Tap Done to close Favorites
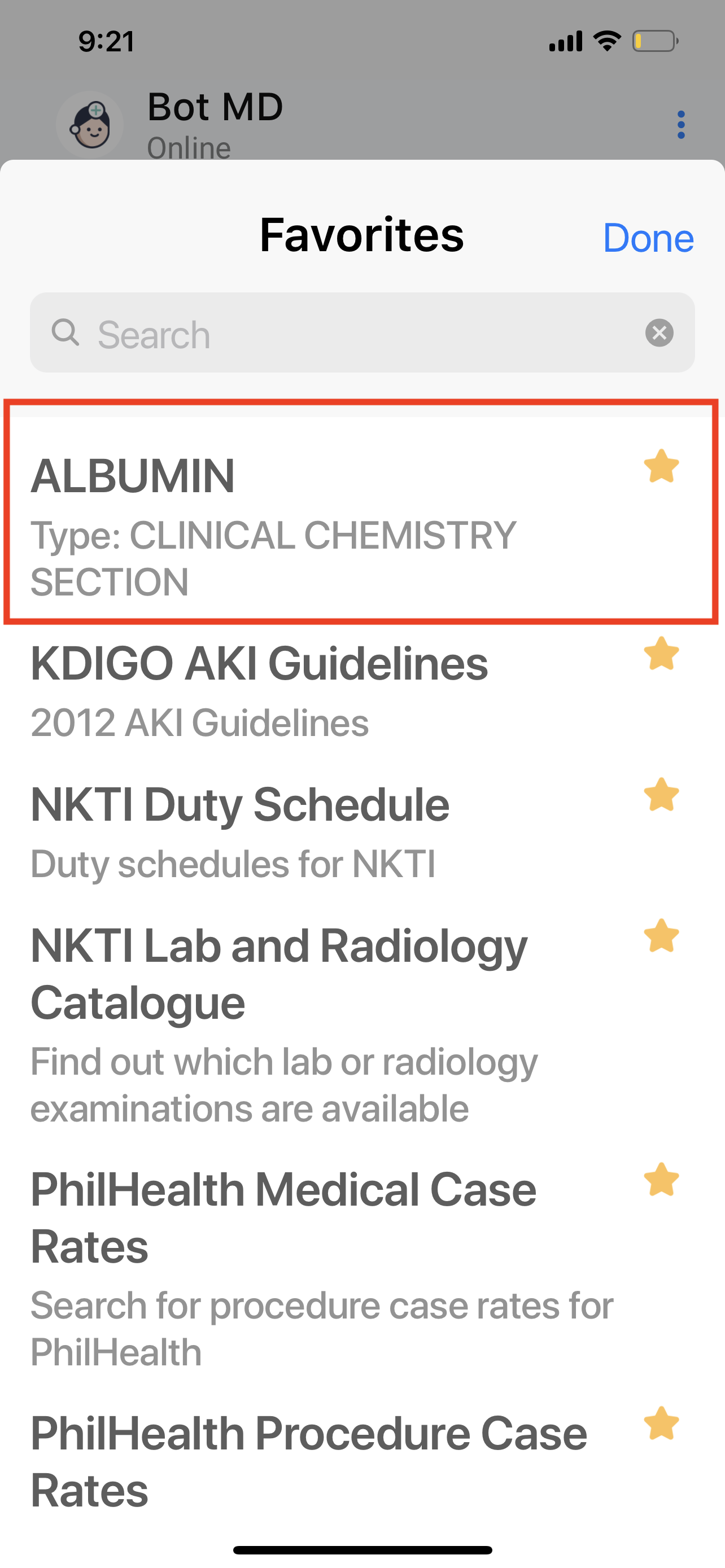Viewport: 725px width, 1568px height. click(x=648, y=238)
